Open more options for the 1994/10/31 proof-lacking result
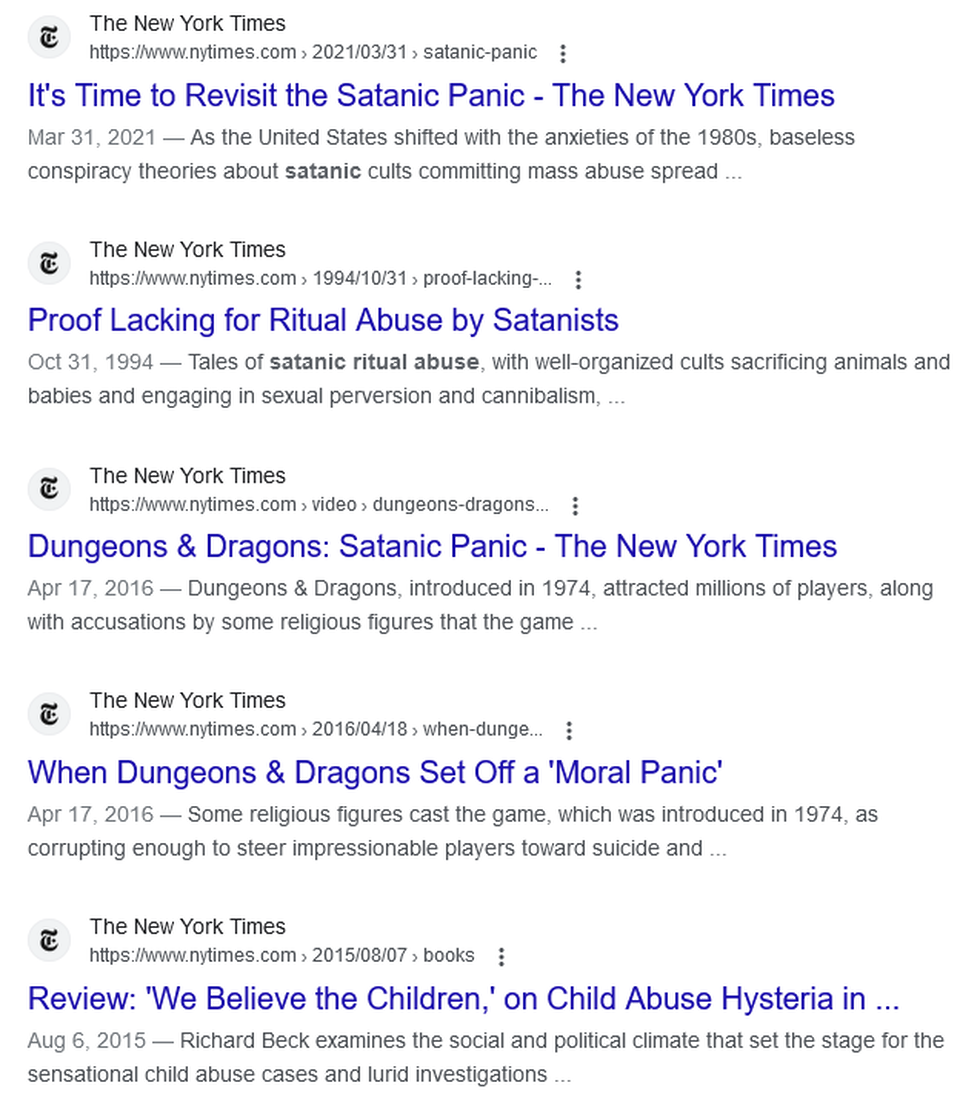 coord(578,279)
